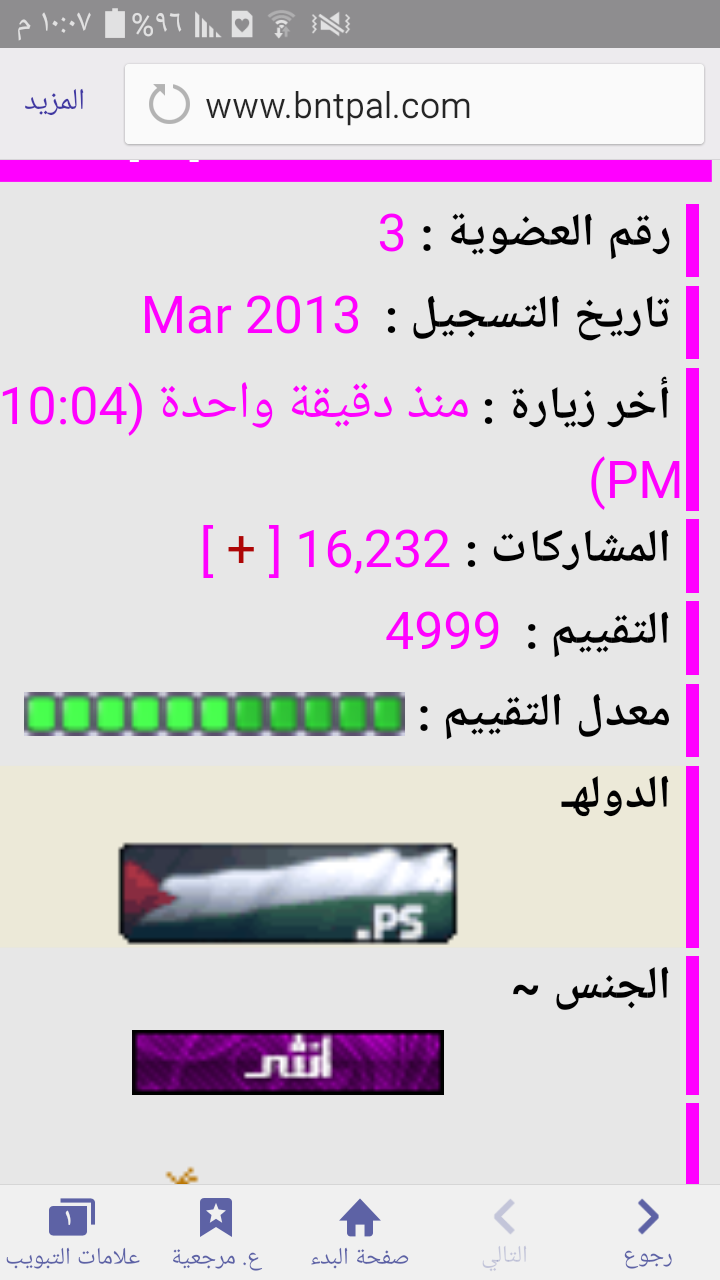This screenshot has height=1280, width=720.
Task: Open the home page (صفحة البدء)
Action: pos(360,1233)
